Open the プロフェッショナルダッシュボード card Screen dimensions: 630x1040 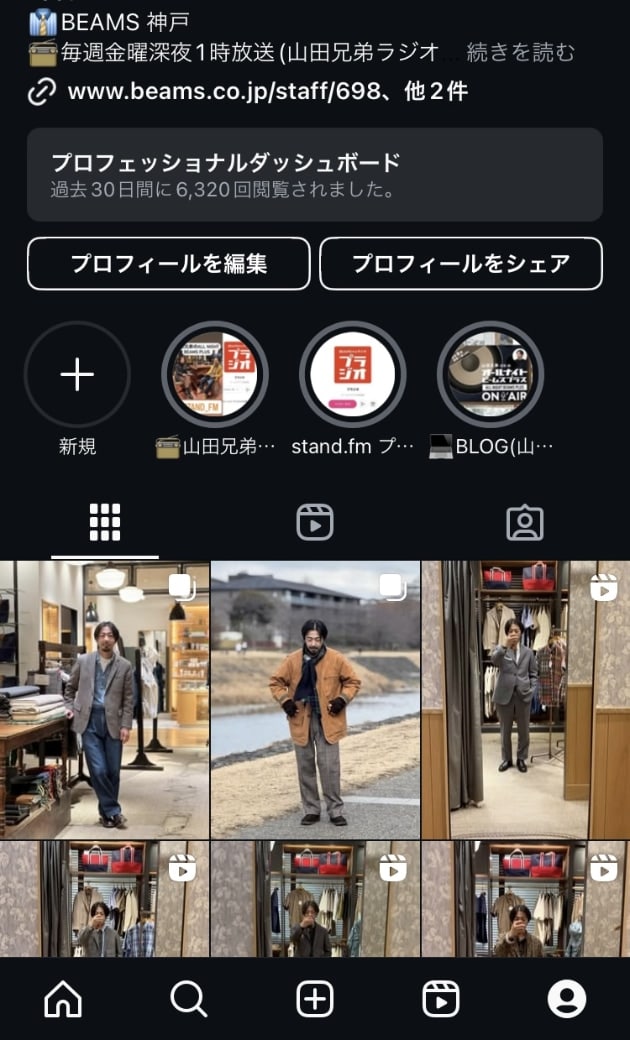click(314, 174)
